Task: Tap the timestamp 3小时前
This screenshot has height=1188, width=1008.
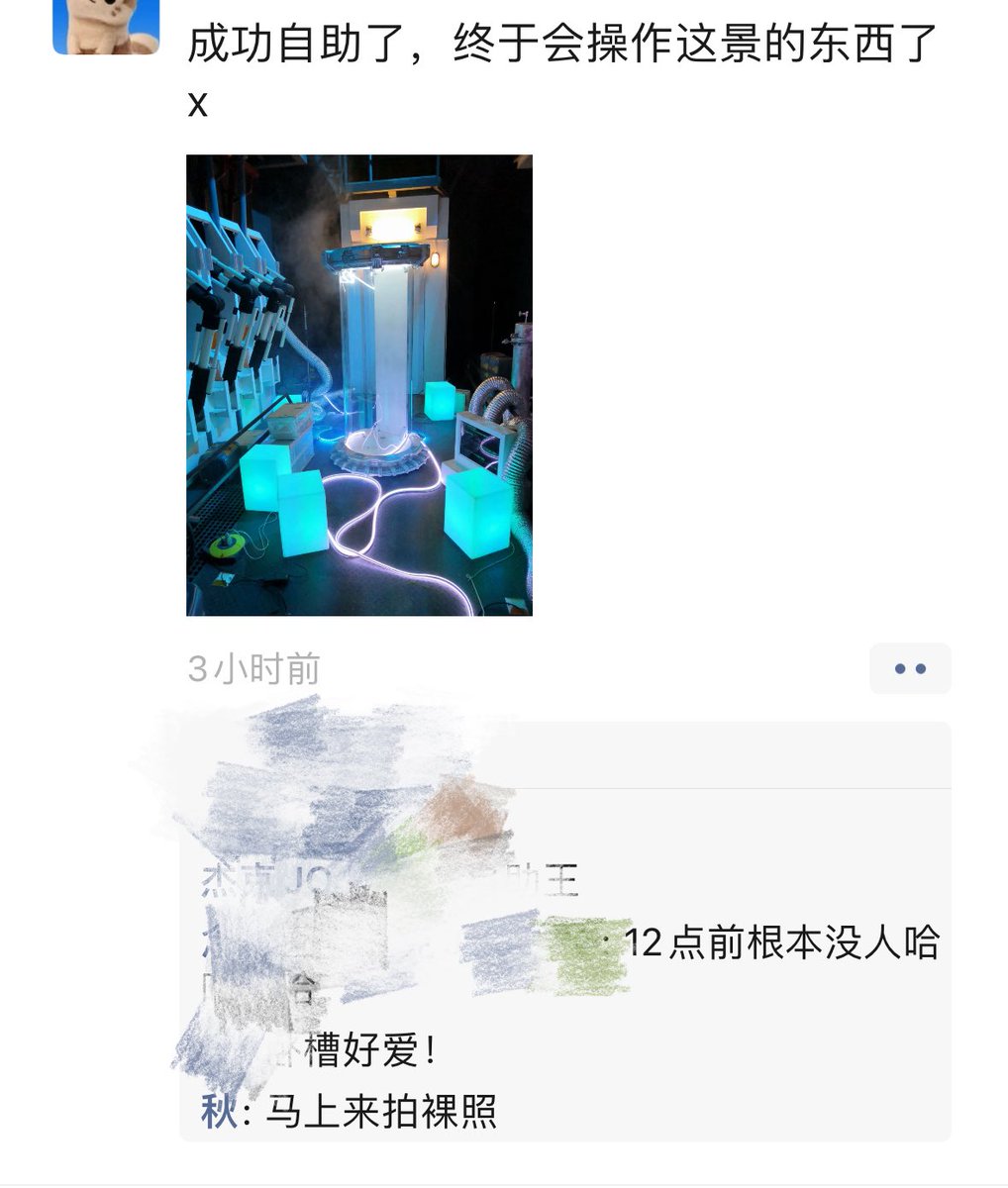Action: pos(255,667)
